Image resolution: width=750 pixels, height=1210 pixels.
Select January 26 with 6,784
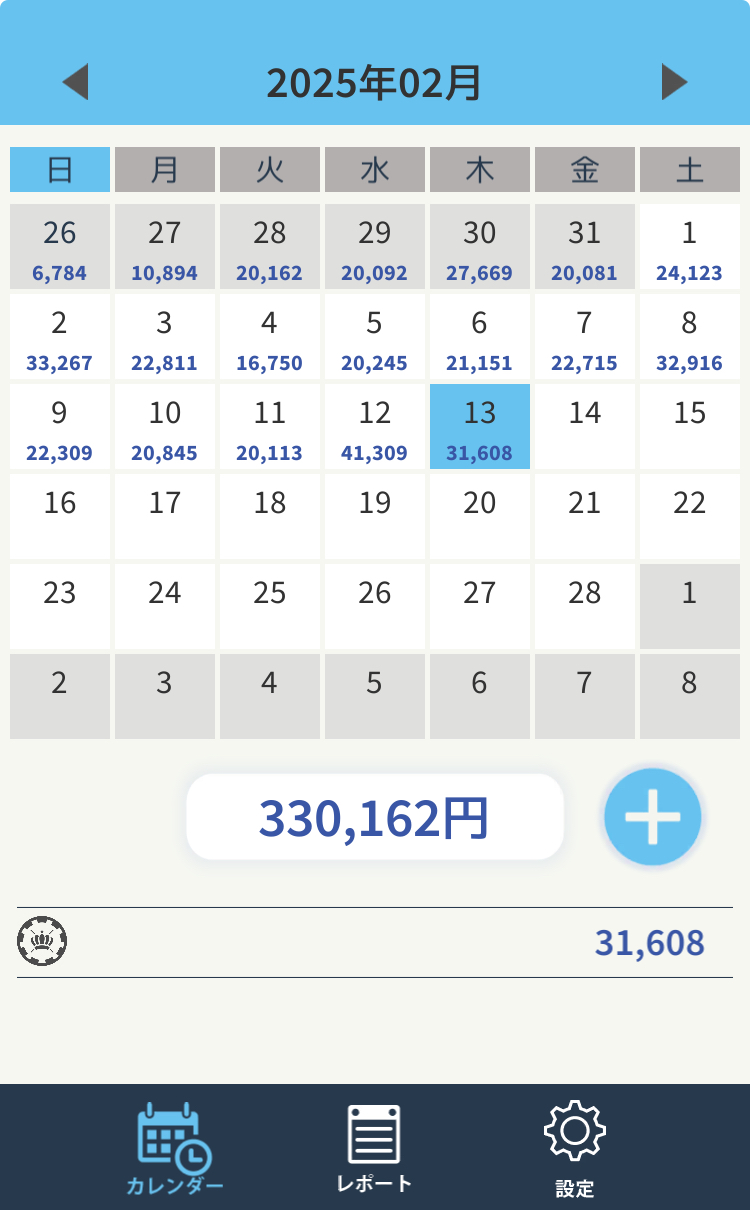click(60, 246)
